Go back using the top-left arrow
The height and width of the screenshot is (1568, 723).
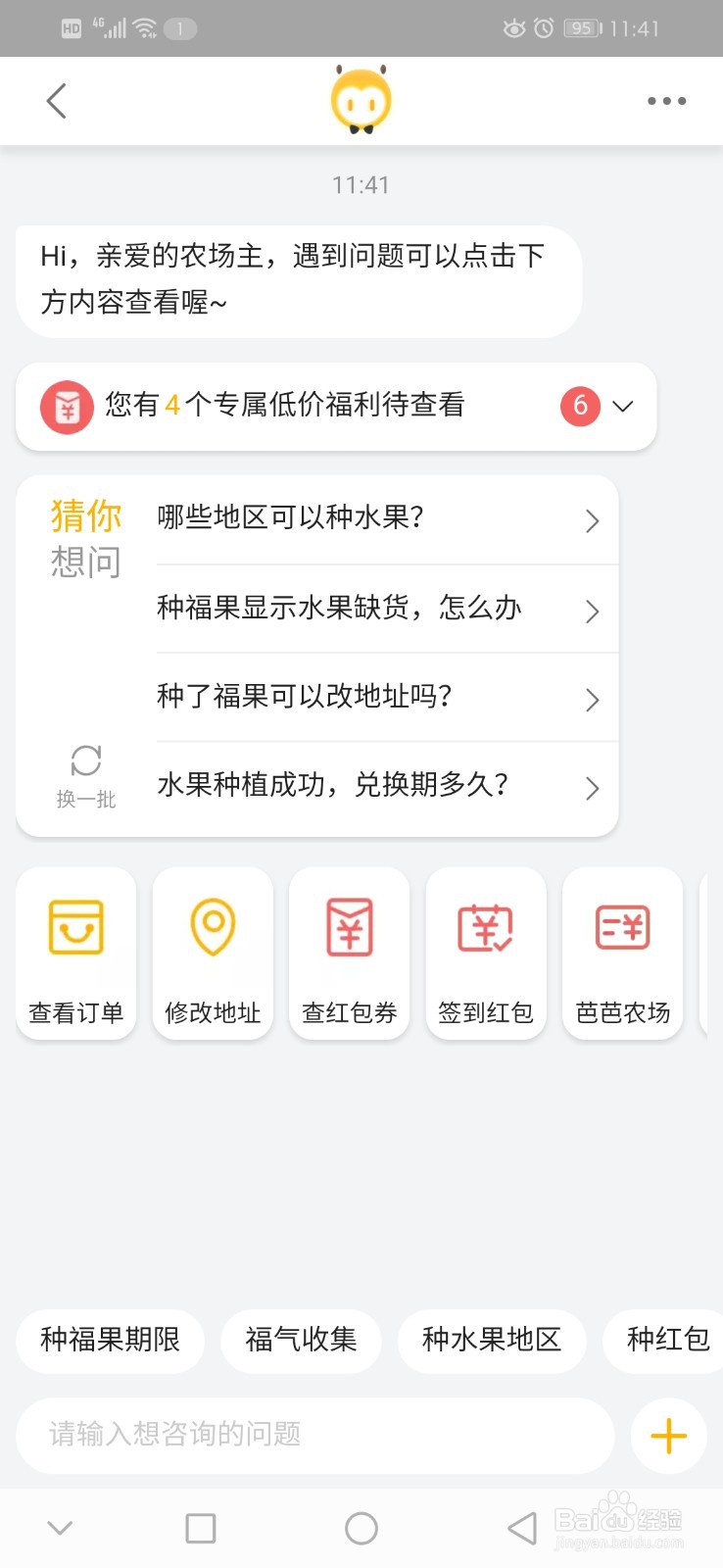click(57, 101)
